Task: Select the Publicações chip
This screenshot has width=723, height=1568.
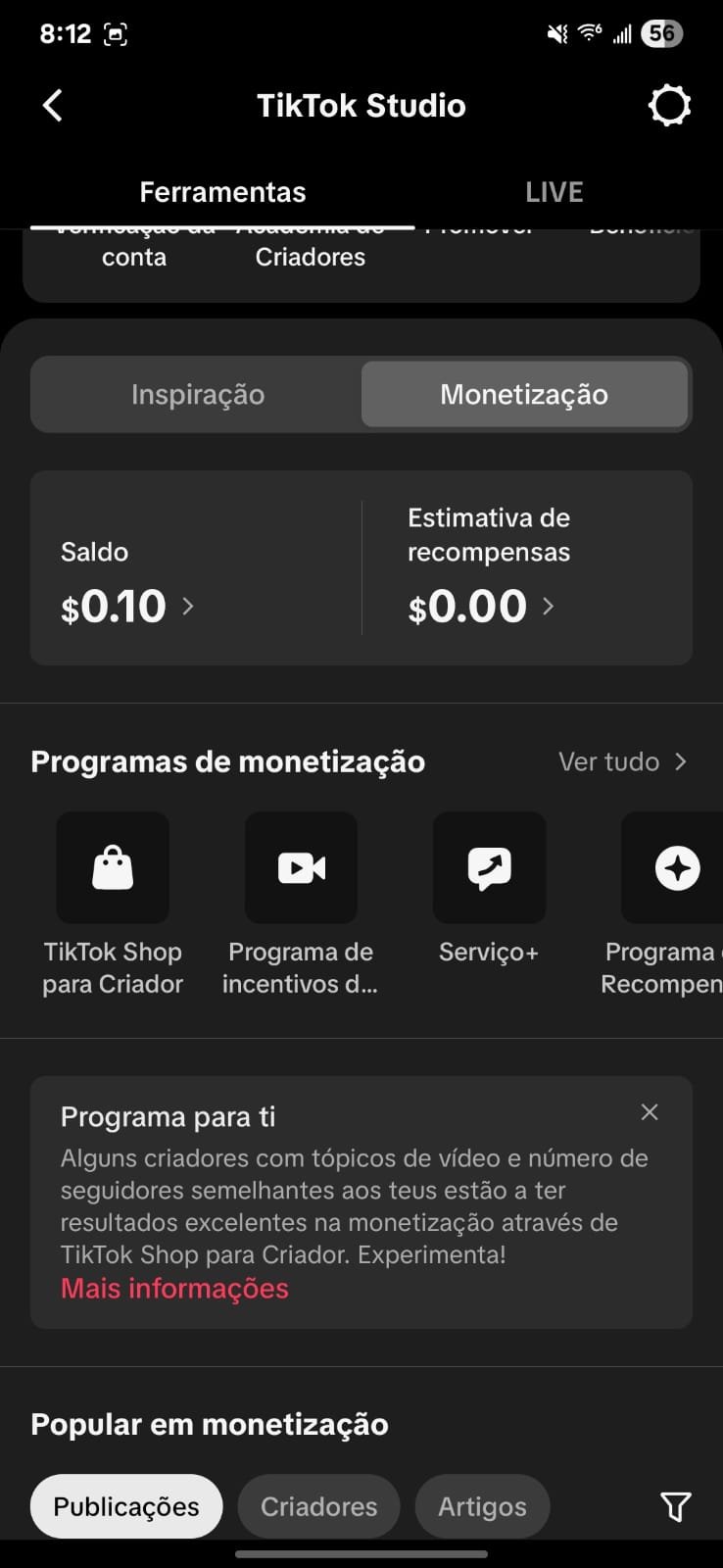Action: (126, 1506)
